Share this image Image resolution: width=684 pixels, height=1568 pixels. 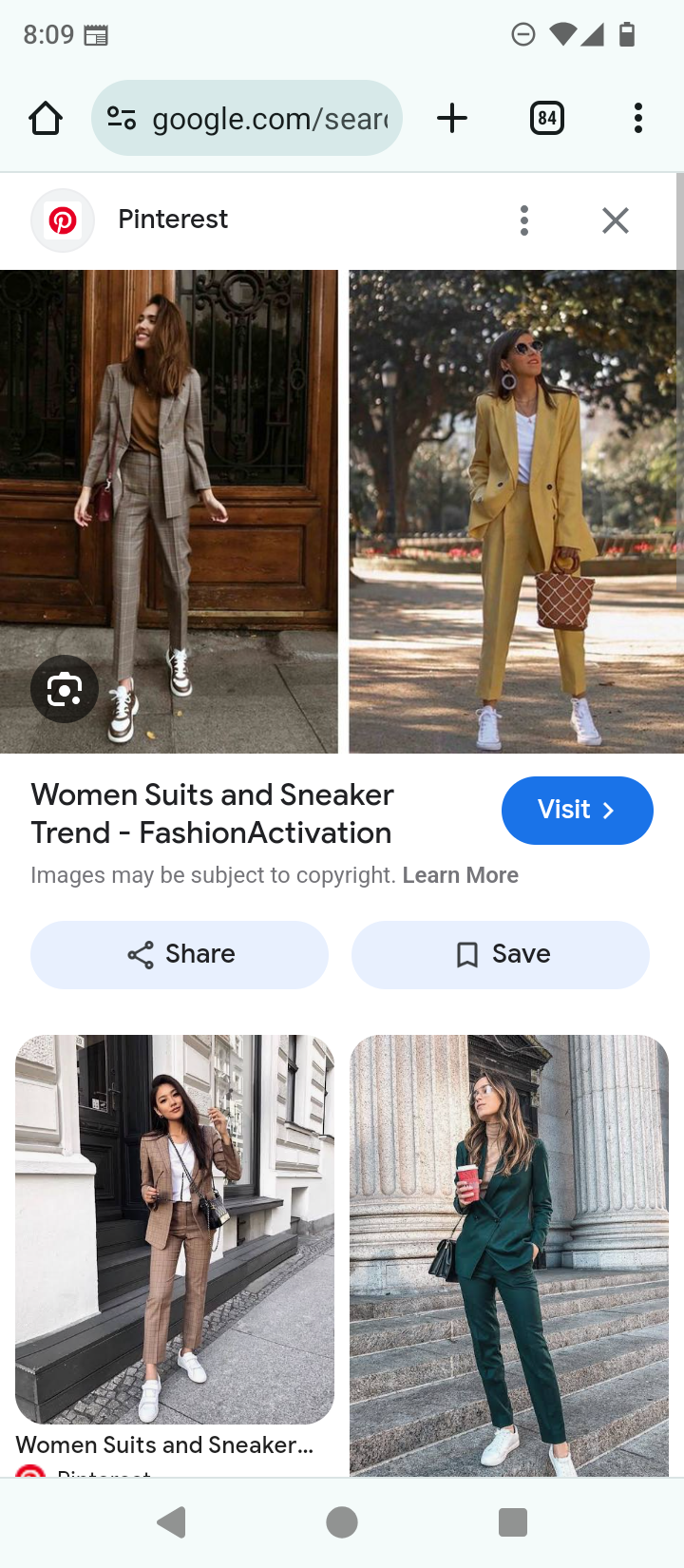(x=180, y=955)
